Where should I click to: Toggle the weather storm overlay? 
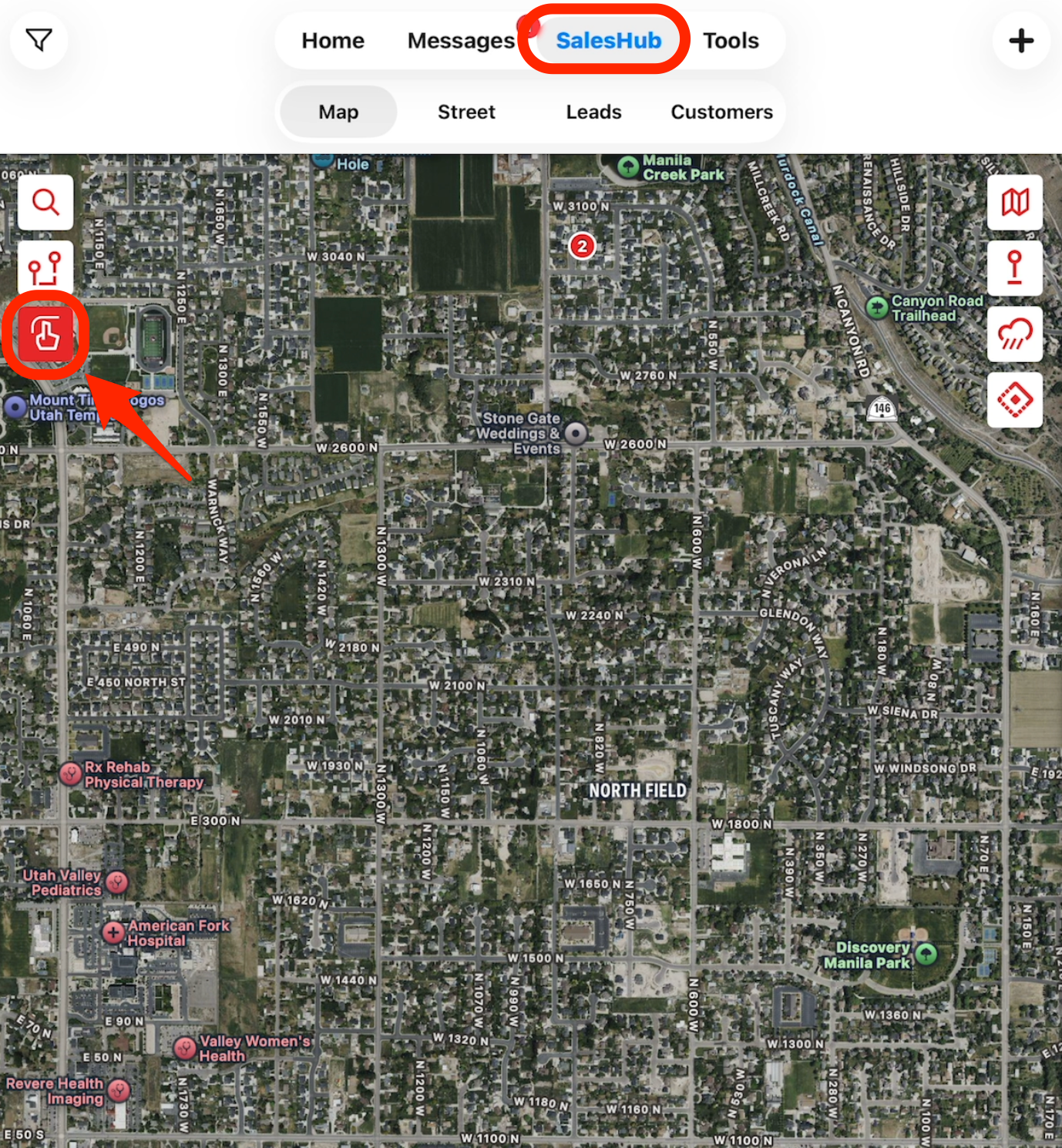(x=1015, y=334)
